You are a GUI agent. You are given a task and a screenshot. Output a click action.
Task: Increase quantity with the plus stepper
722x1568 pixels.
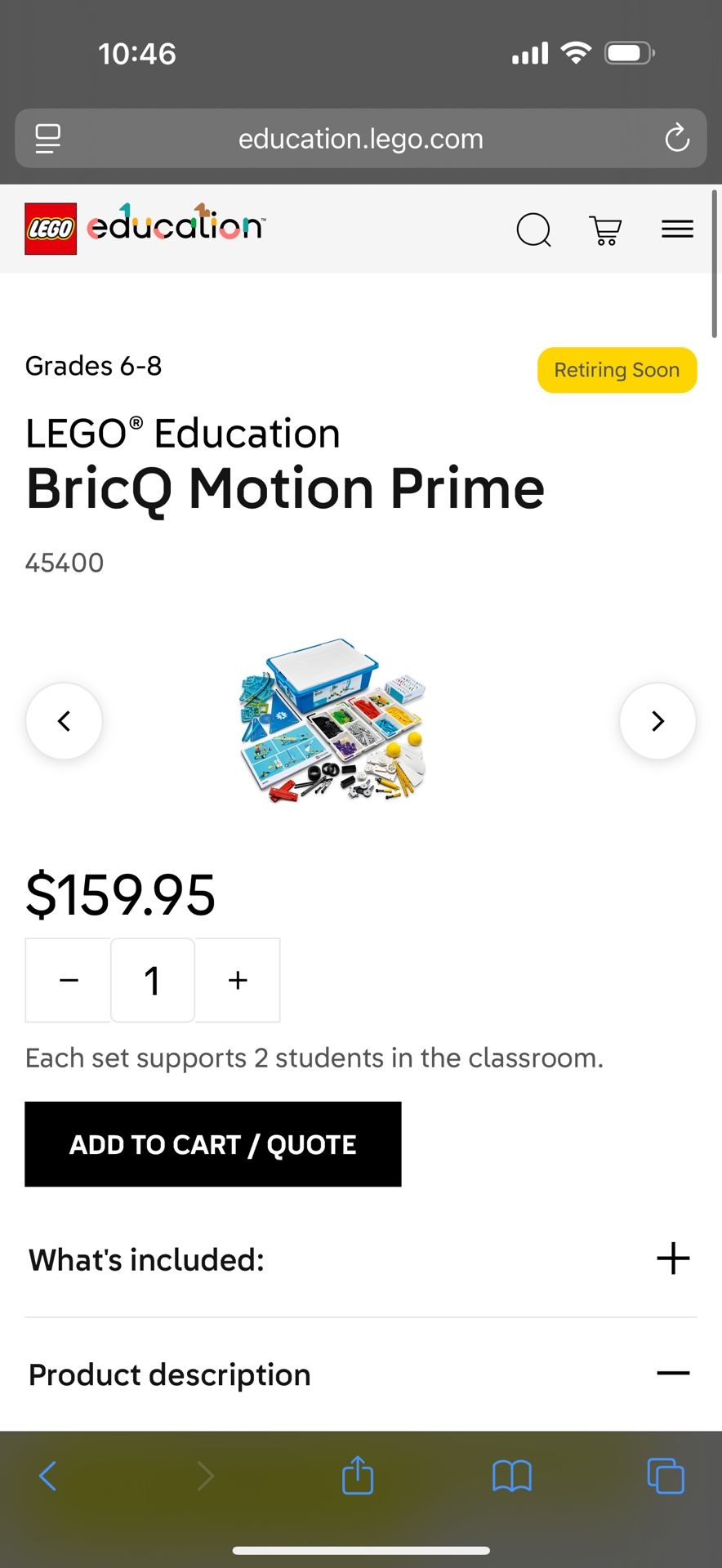pyautogui.click(x=238, y=980)
